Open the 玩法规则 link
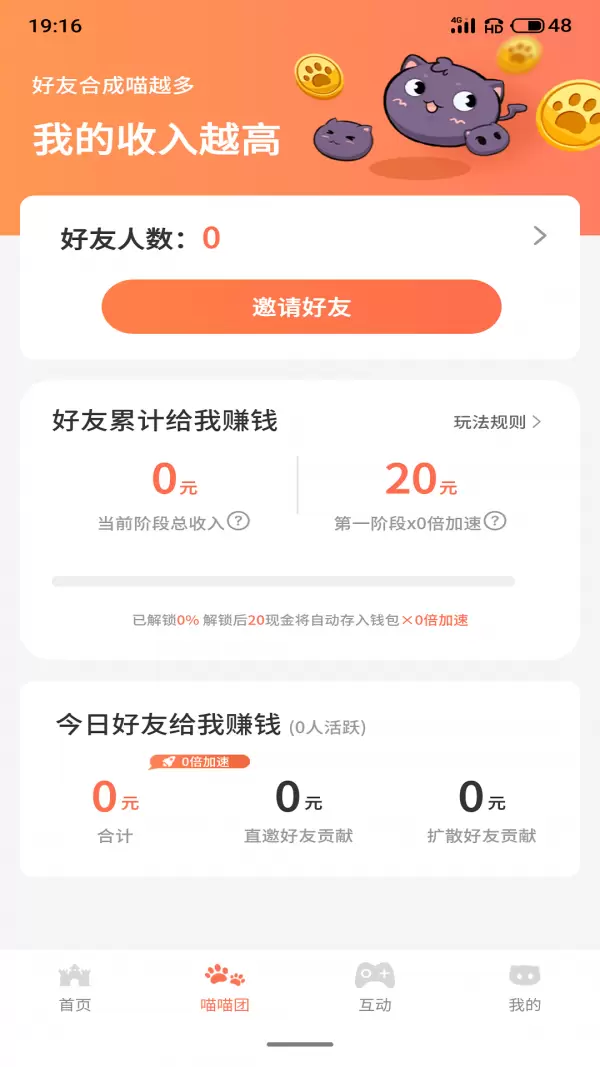 (x=497, y=422)
